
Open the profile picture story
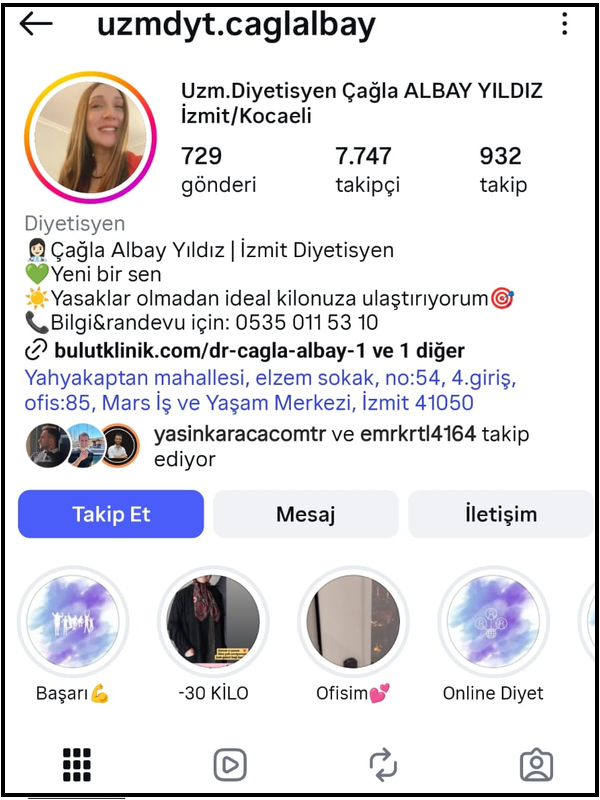(91, 138)
